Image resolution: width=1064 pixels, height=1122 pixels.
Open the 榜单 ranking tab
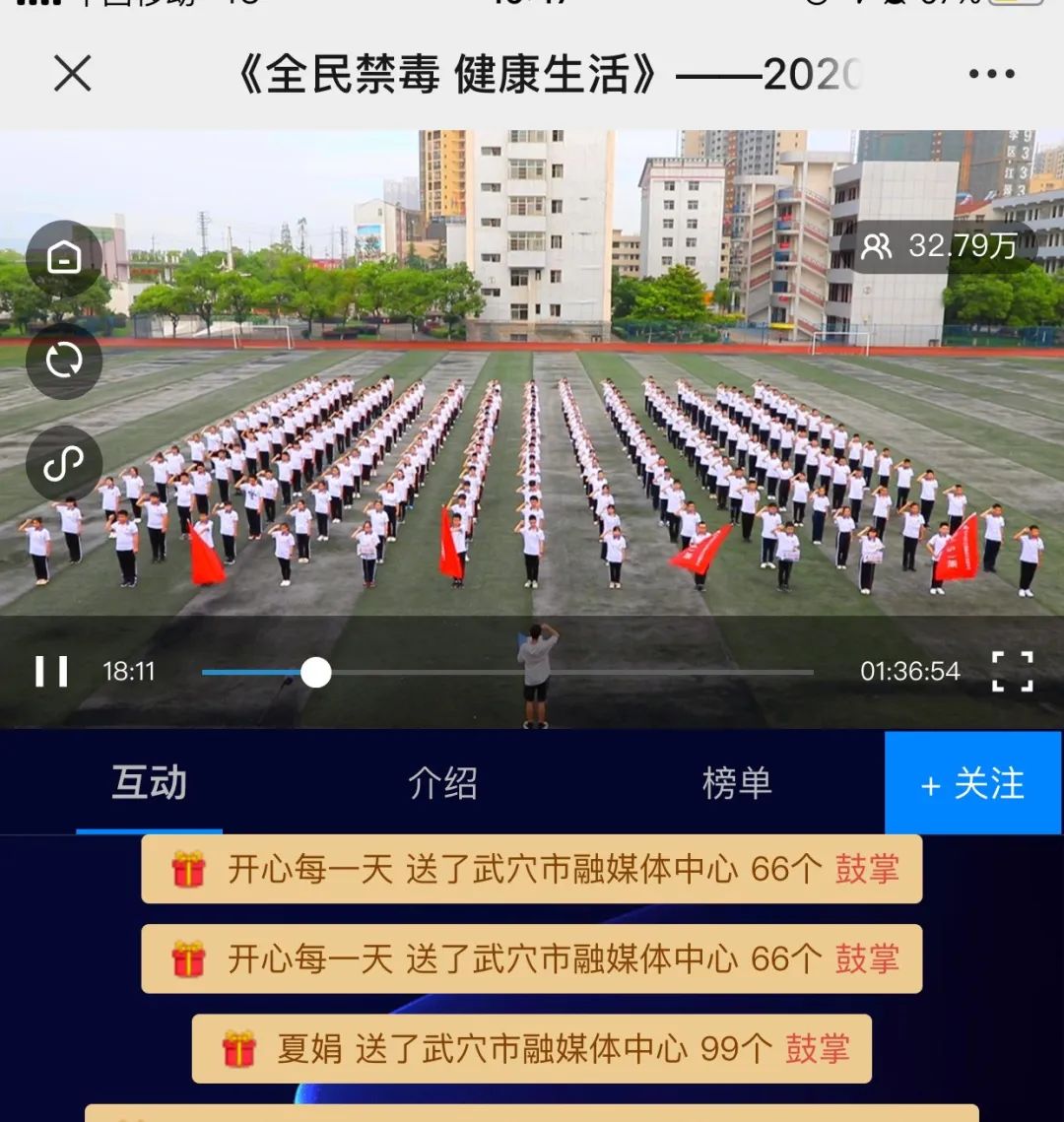click(736, 784)
